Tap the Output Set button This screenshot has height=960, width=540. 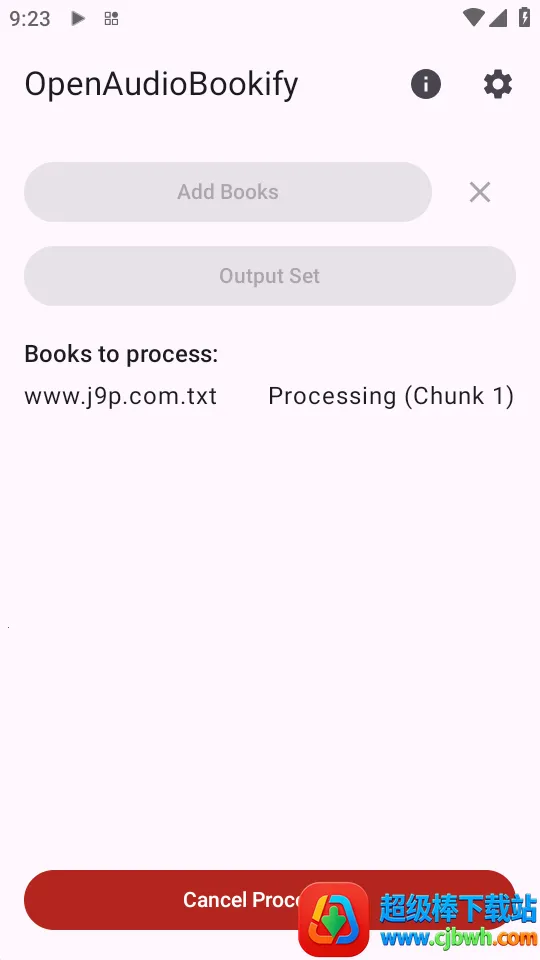click(x=270, y=276)
